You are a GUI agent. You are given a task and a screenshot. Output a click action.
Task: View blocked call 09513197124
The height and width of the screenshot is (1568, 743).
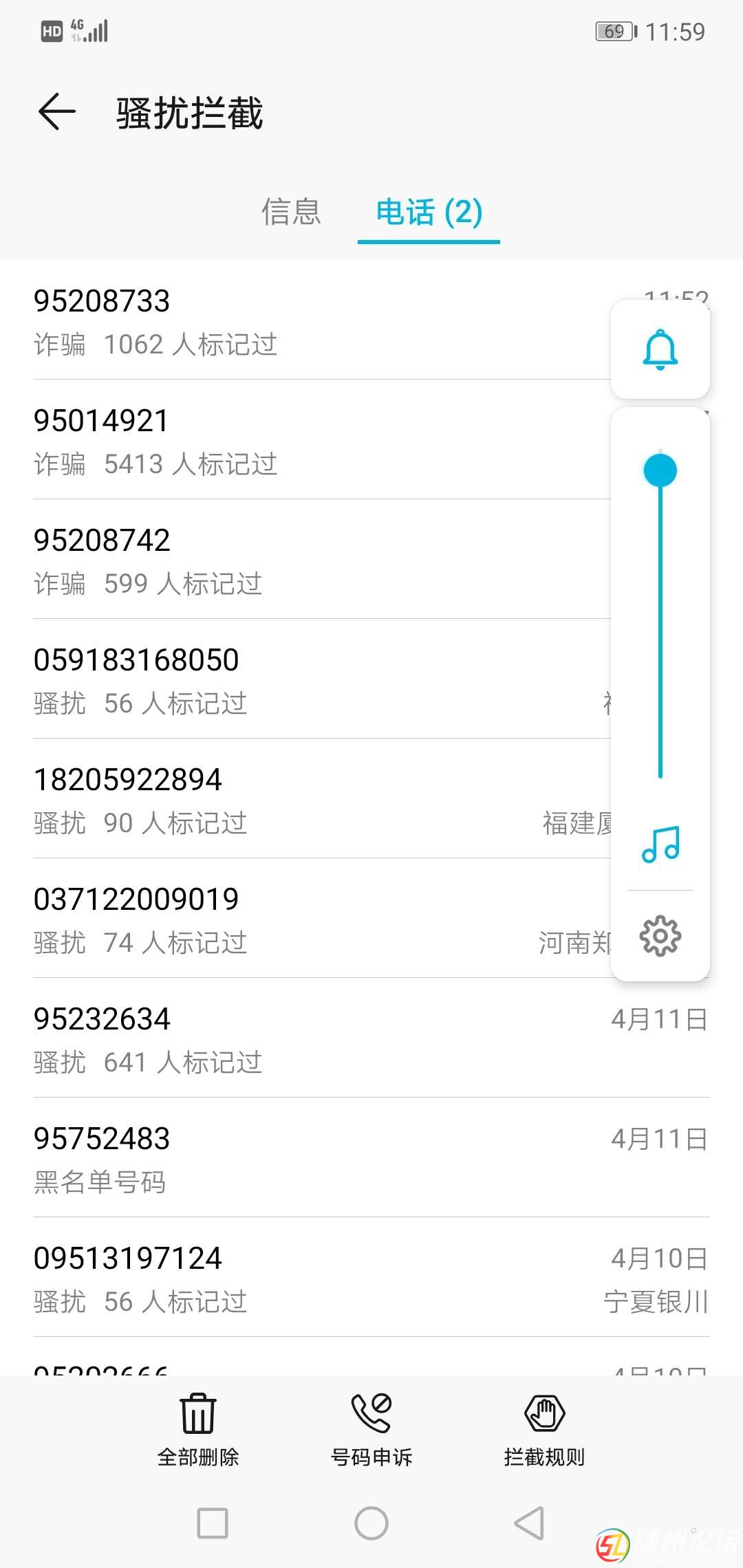pos(275,1278)
